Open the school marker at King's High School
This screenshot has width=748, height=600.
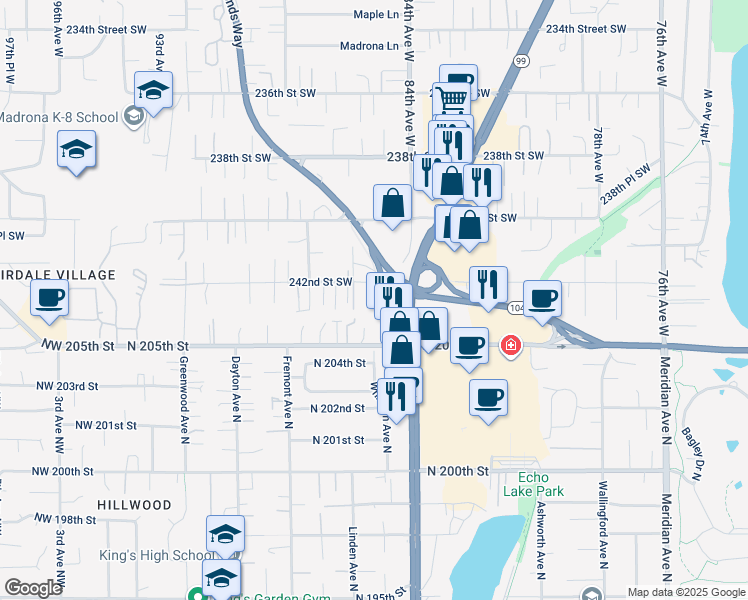pyautogui.click(x=226, y=534)
